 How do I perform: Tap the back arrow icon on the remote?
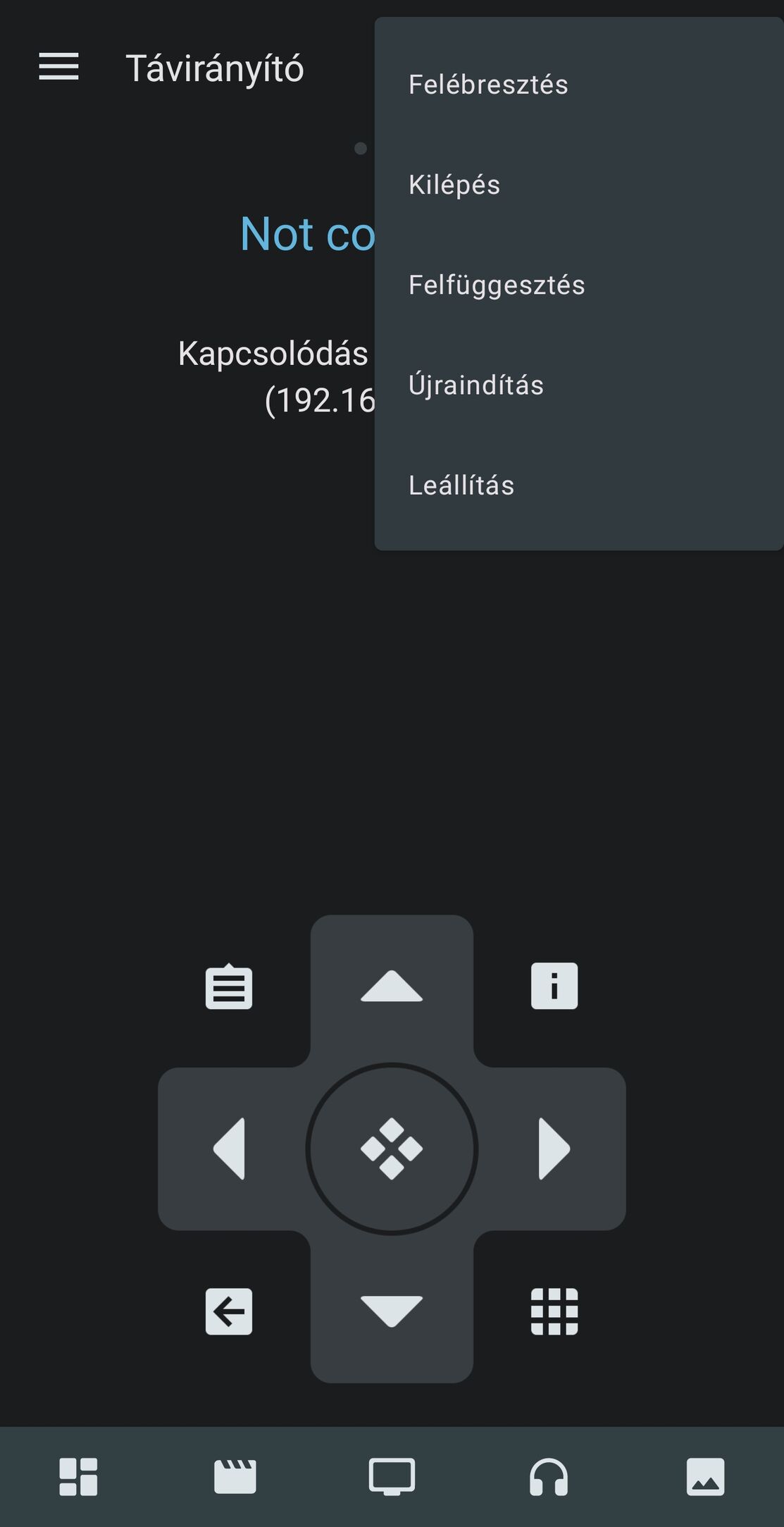(229, 1311)
